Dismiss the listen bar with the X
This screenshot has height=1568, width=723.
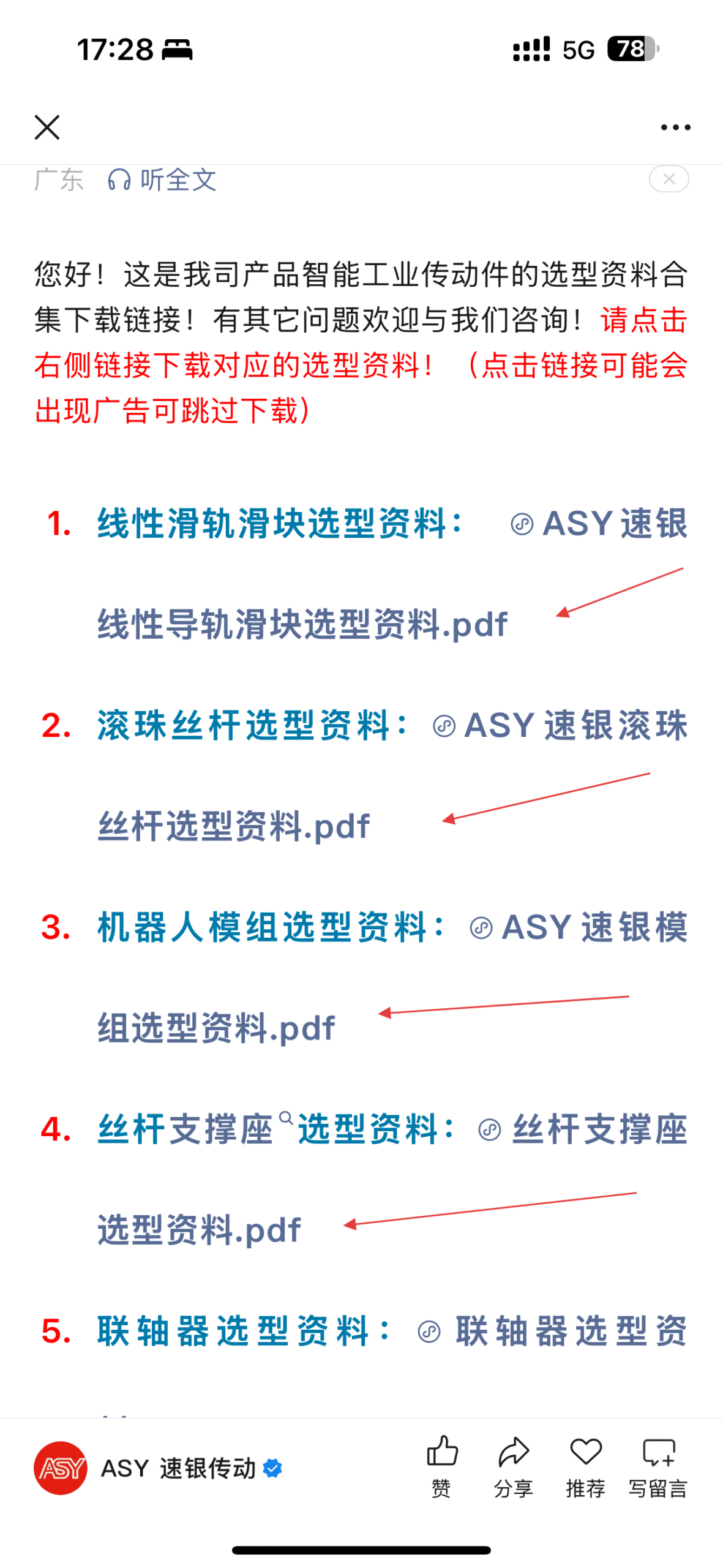tap(669, 179)
